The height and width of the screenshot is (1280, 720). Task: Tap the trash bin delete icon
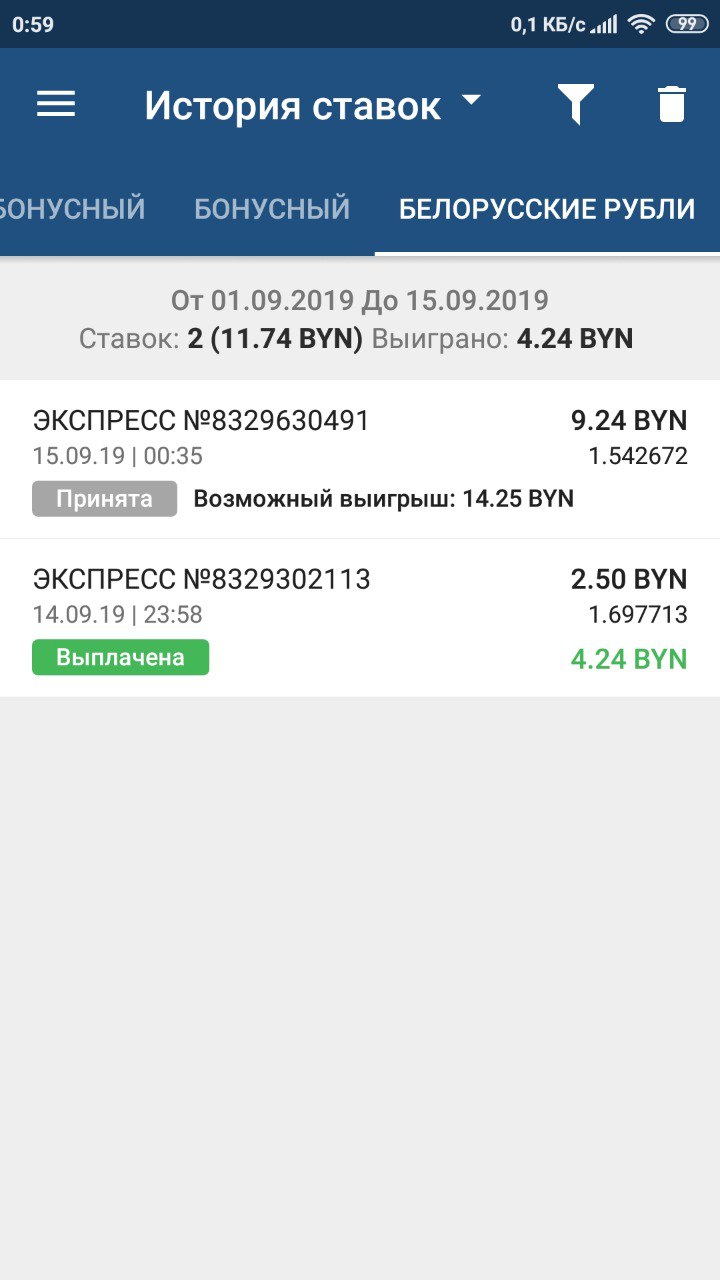[x=672, y=104]
